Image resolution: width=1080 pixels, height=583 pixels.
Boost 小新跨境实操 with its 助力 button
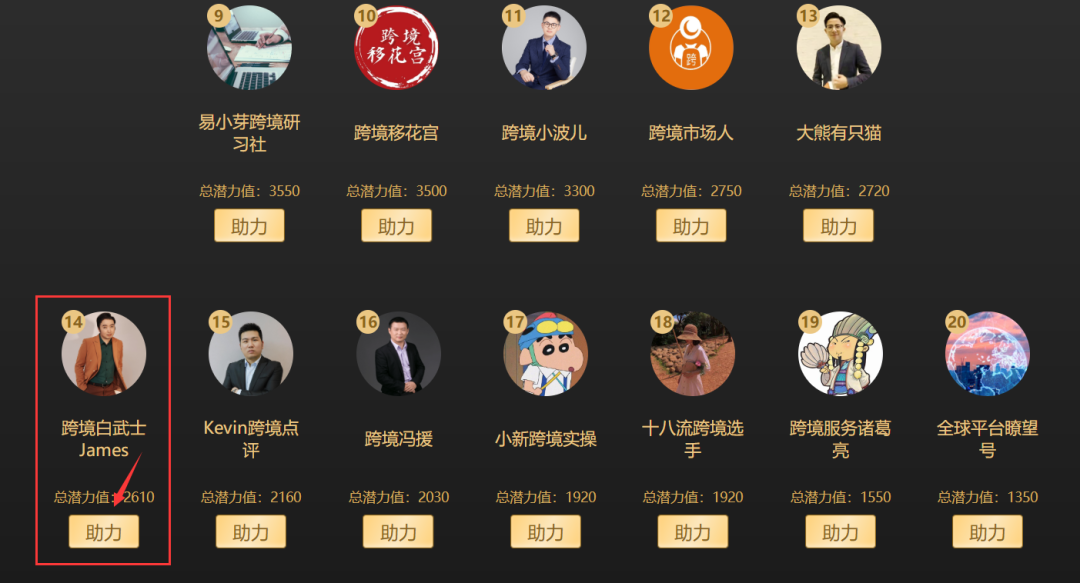point(545,532)
